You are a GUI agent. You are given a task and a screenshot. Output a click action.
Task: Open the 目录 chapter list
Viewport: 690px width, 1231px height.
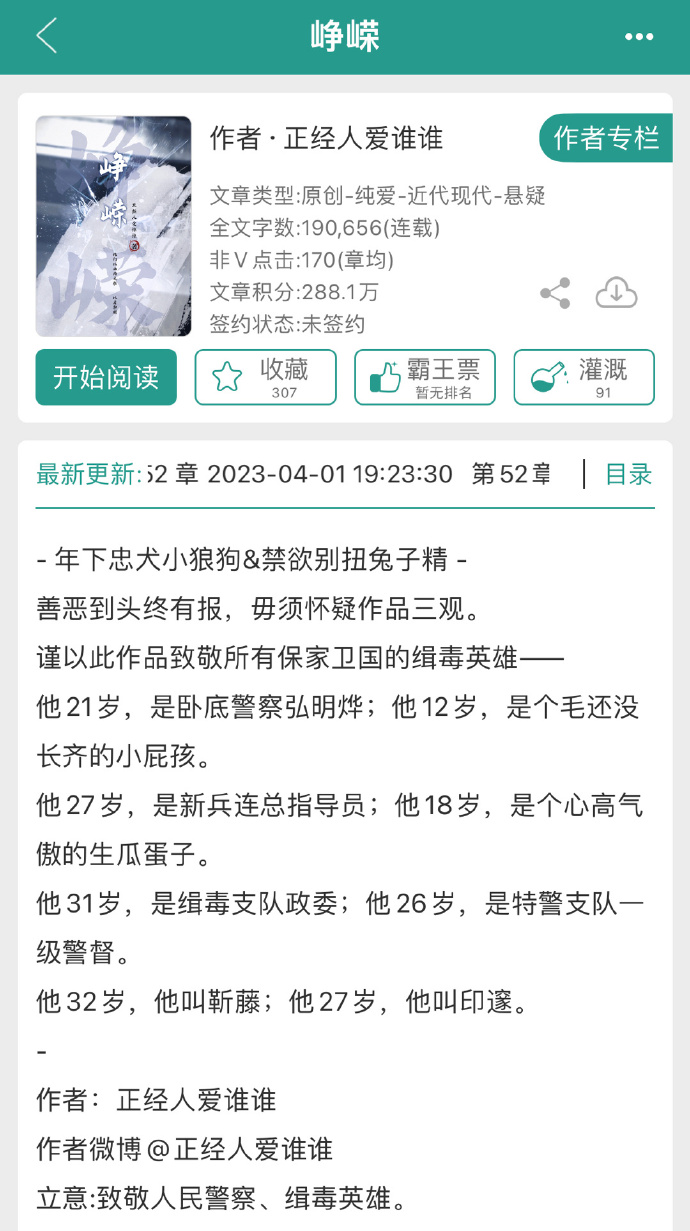[x=628, y=474]
